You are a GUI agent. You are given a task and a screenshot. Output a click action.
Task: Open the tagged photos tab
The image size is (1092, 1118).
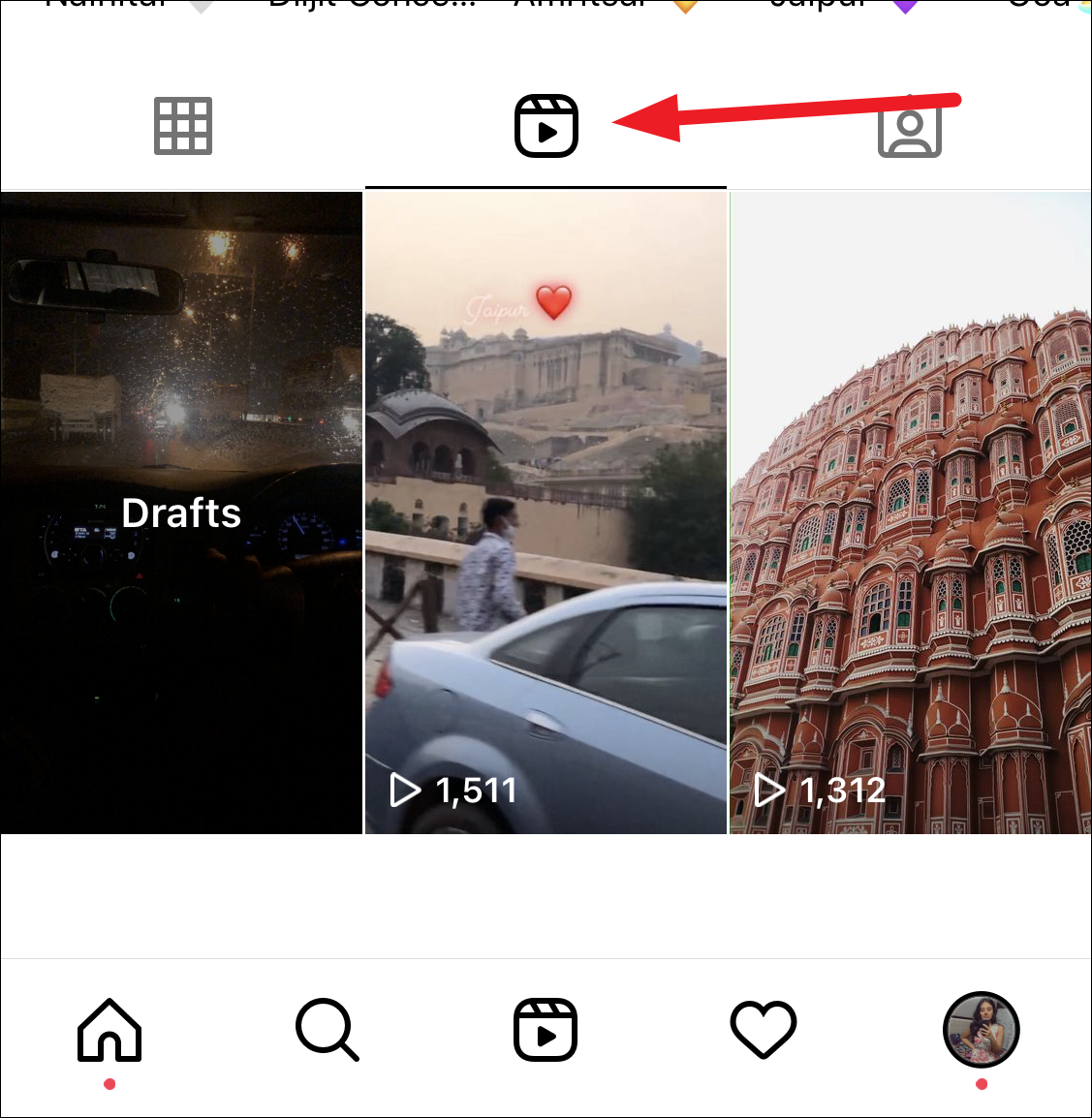pyautogui.click(x=910, y=127)
